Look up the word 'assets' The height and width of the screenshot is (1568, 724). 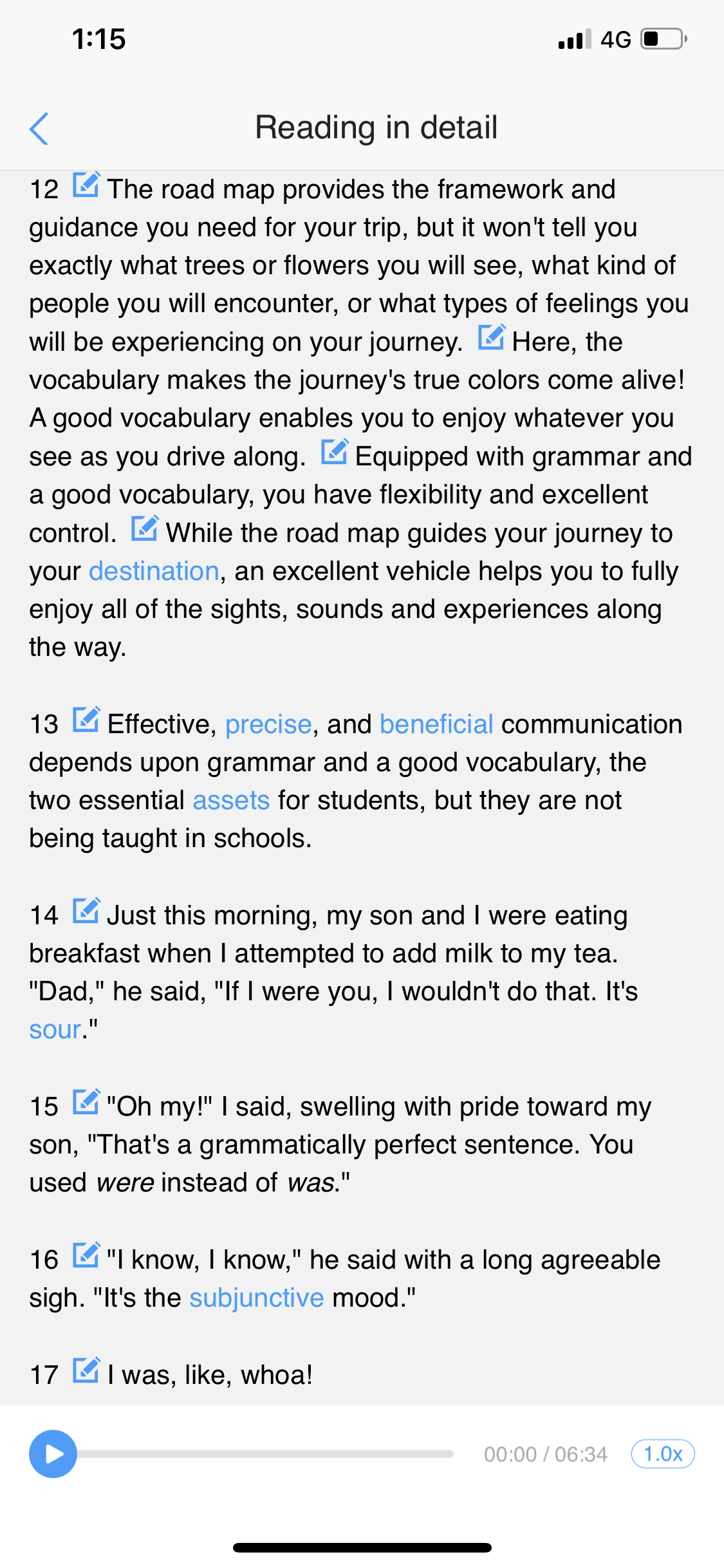tap(231, 801)
